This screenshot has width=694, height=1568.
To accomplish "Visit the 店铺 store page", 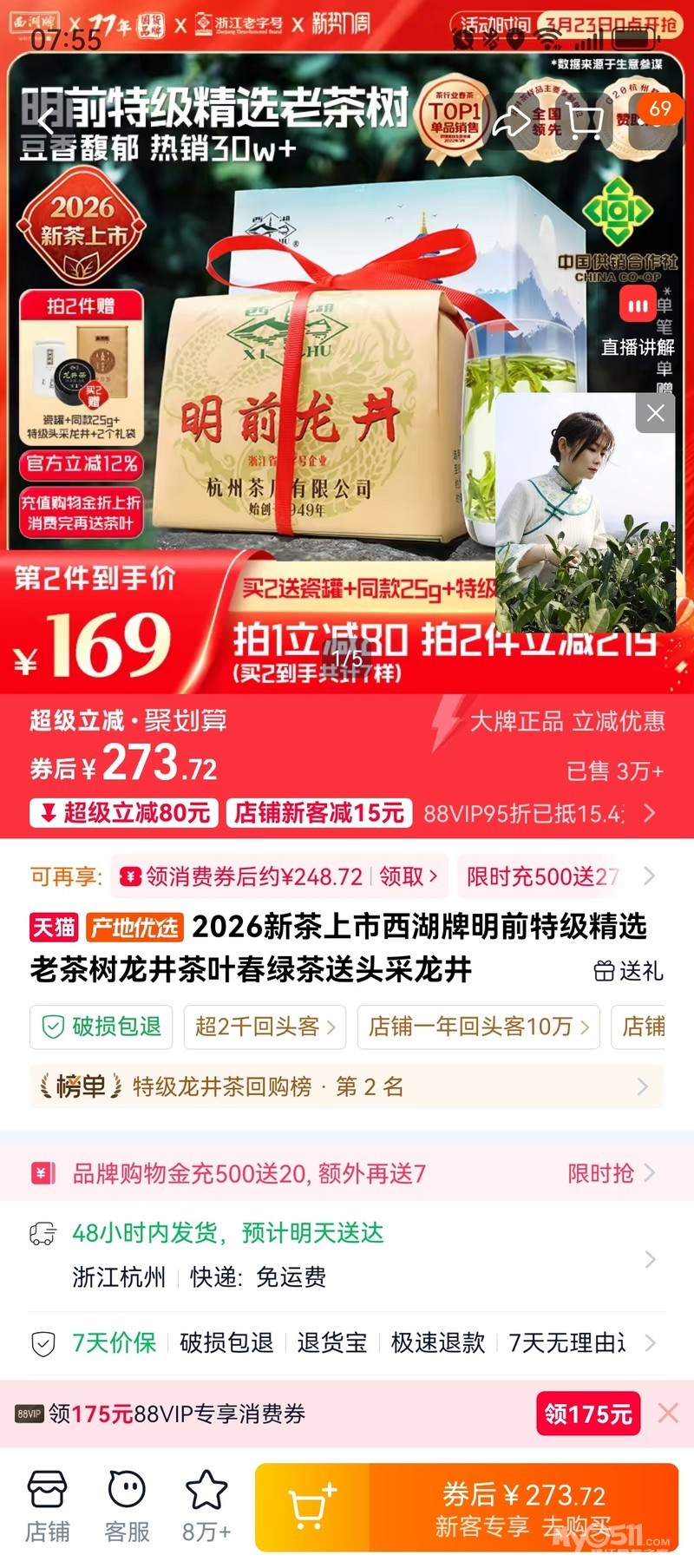I will point(47,1506).
